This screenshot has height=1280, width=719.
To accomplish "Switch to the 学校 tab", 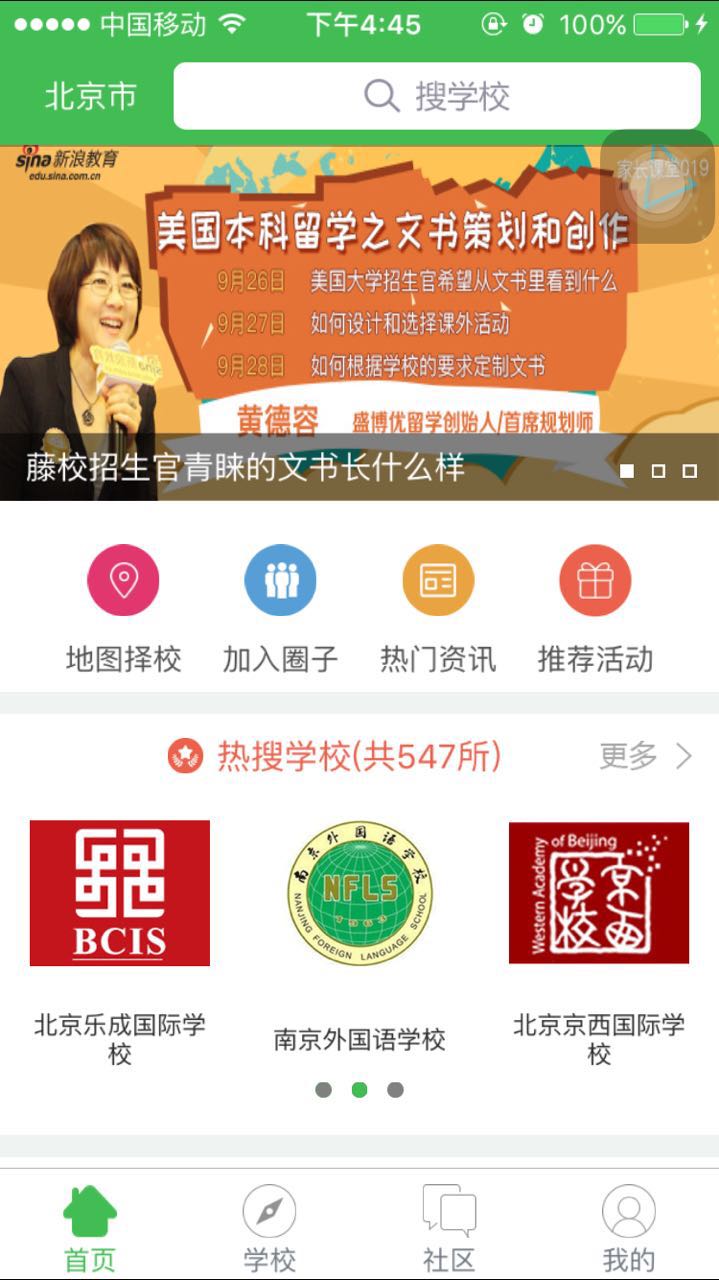I will pos(269,1227).
